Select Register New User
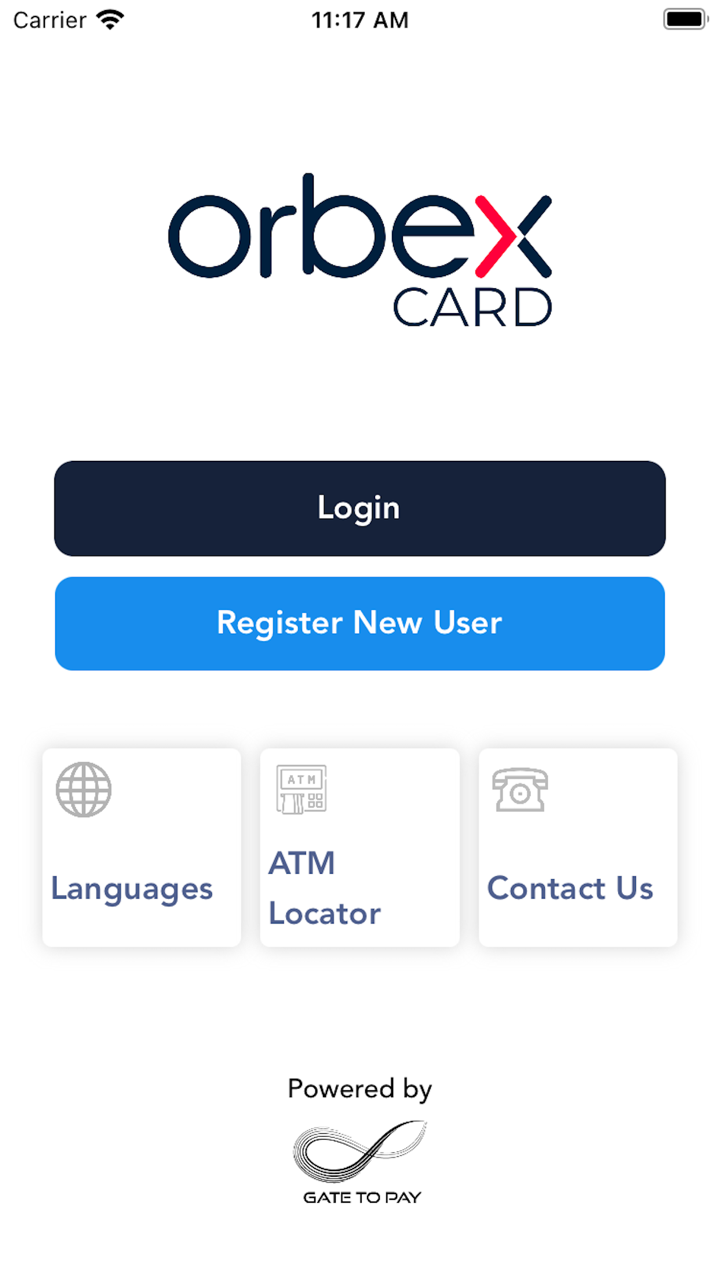720x1280 pixels. [359, 623]
